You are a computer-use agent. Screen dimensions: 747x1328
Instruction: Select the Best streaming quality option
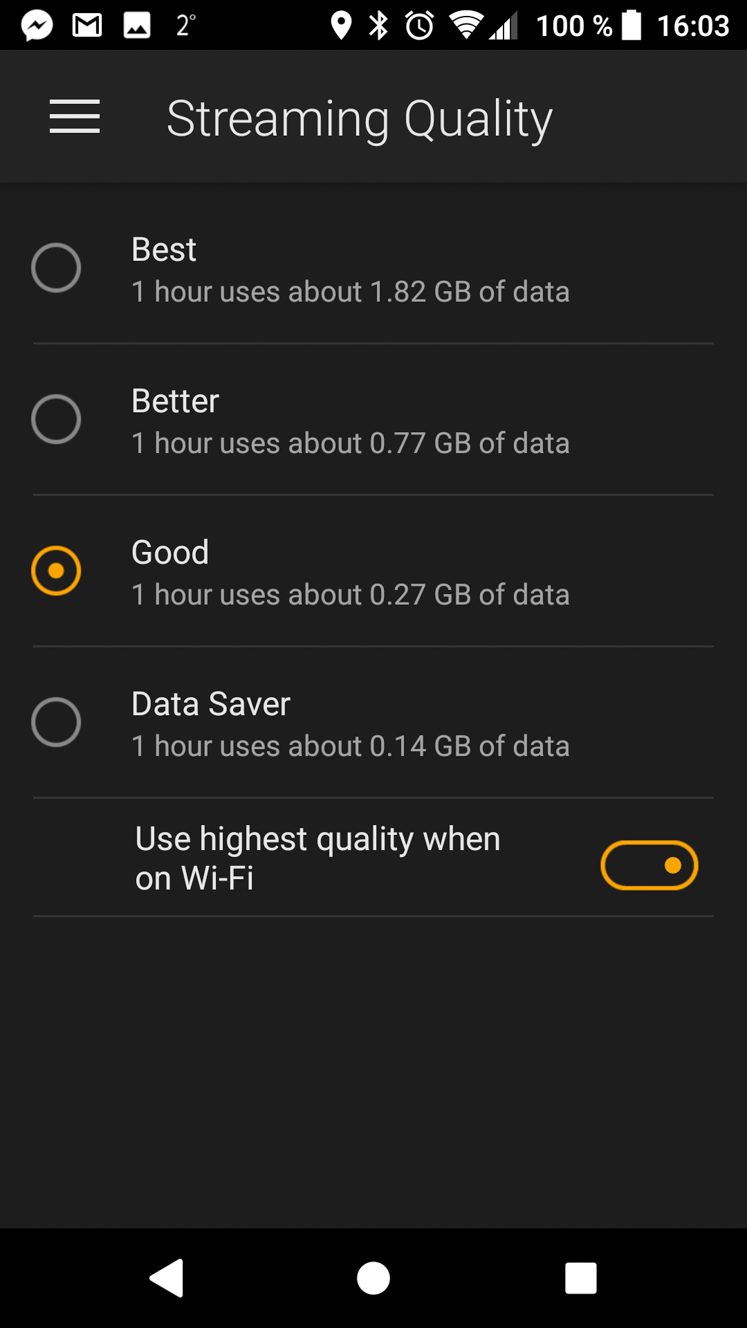(x=373, y=268)
